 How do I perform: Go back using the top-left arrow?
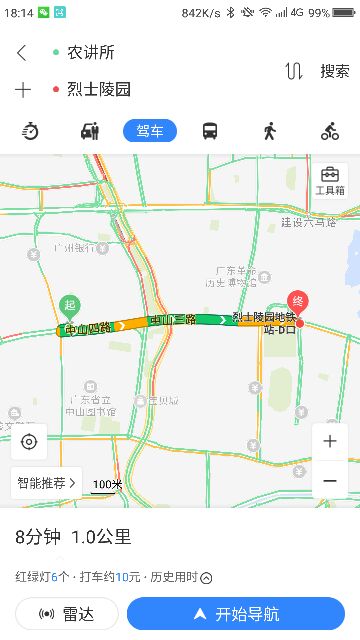[22, 53]
